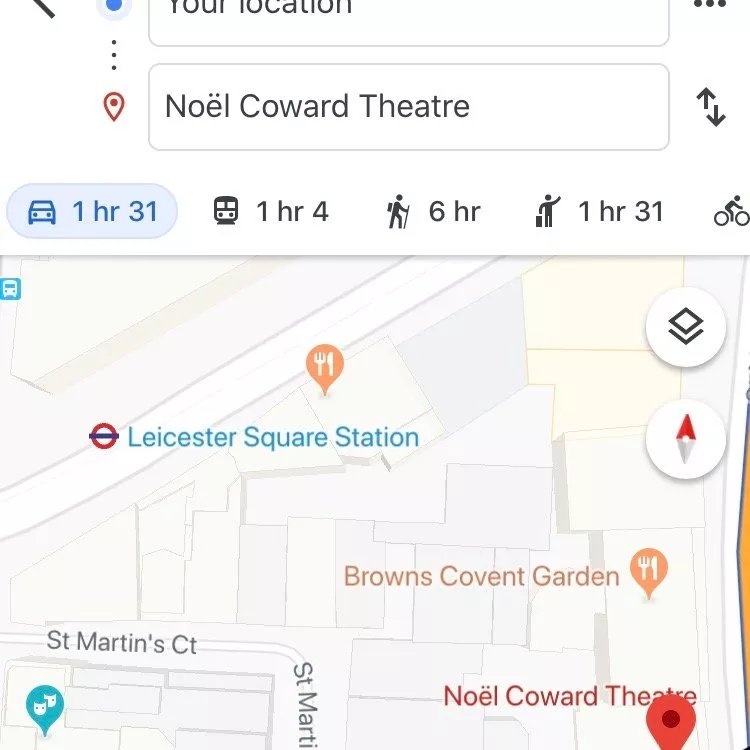Viewport: 750px width, 750px height.
Task: Switch to walking directions, 6 hr
Action: tap(433, 211)
